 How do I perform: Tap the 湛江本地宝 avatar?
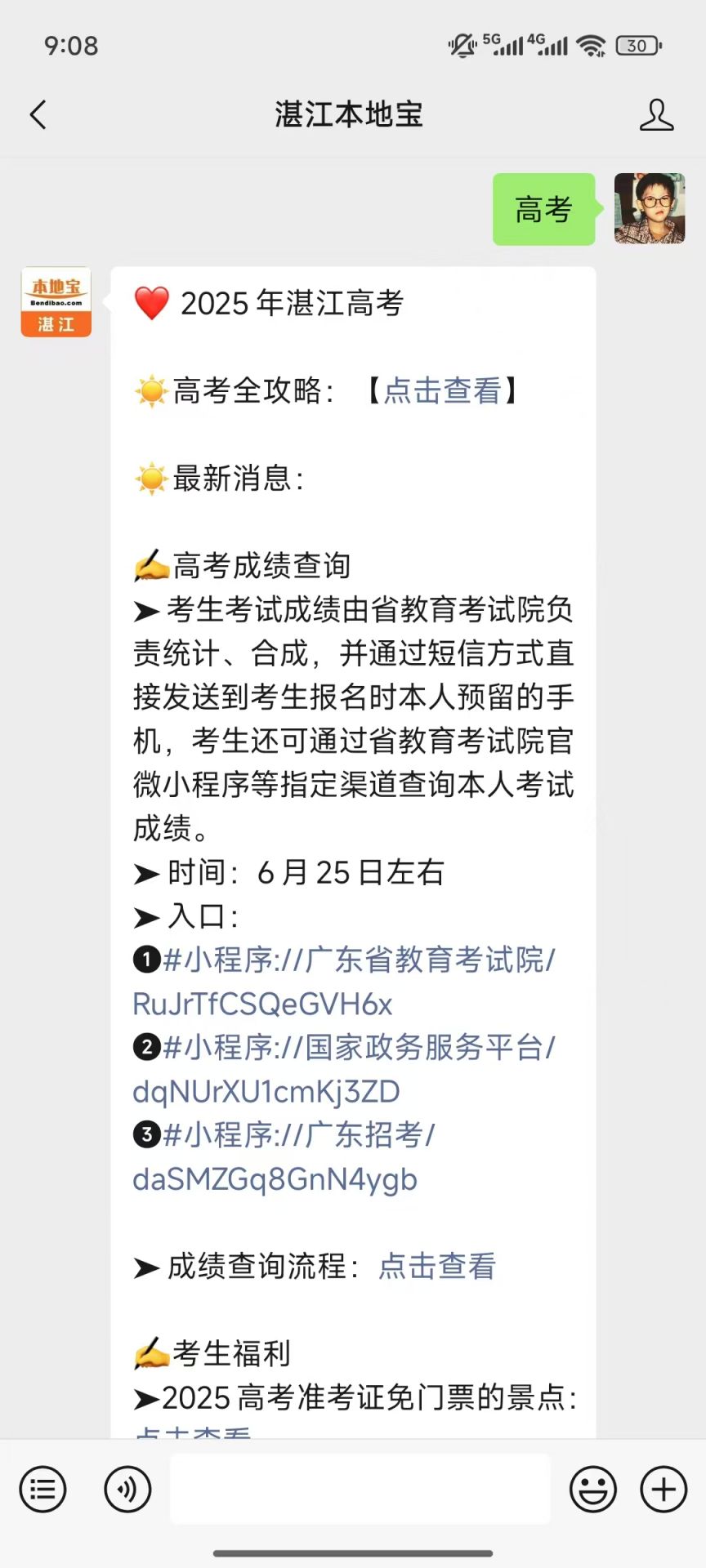point(56,301)
